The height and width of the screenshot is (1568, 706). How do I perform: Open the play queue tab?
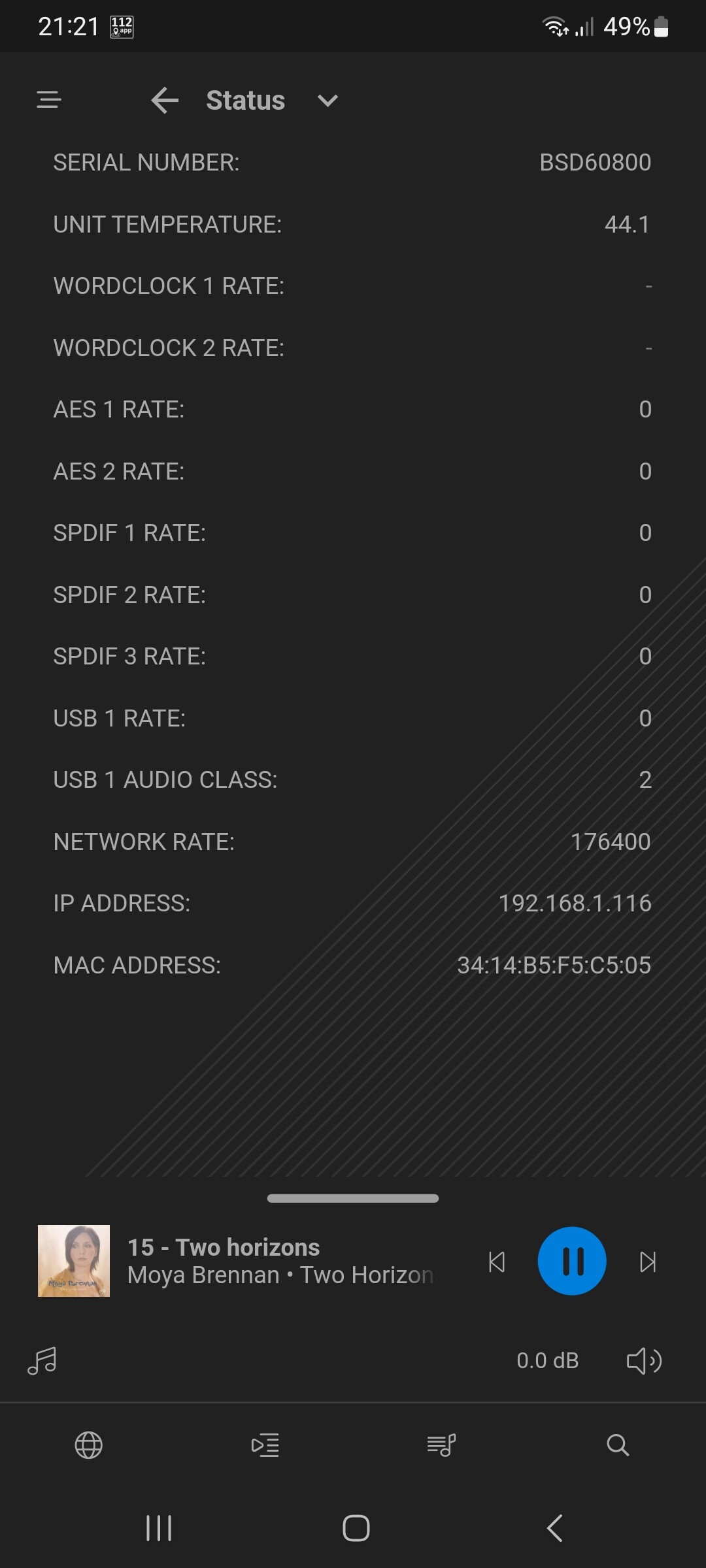click(265, 1445)
